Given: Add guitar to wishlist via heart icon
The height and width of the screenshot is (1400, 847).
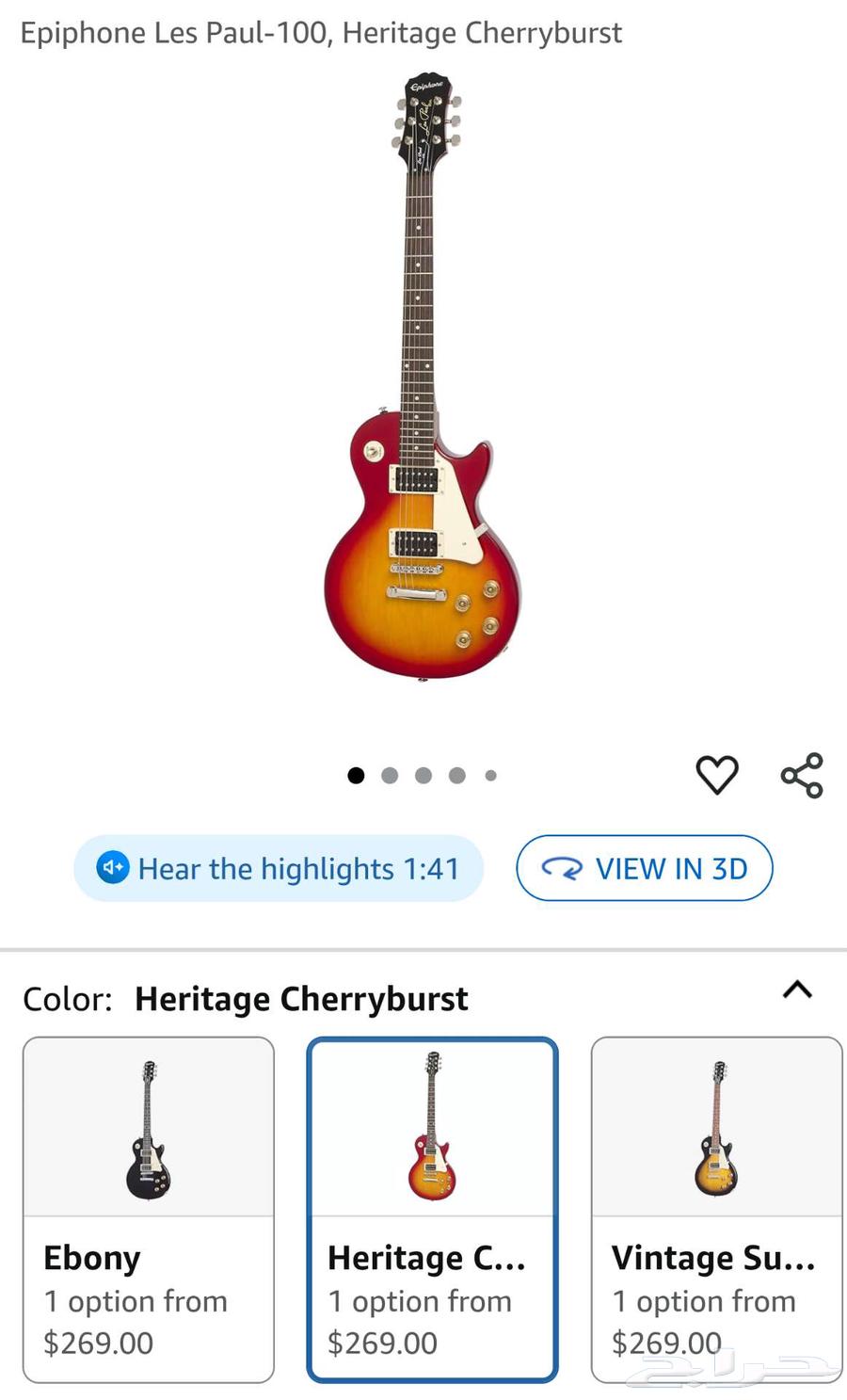Looking at the screenshot, I should point(717,775).
